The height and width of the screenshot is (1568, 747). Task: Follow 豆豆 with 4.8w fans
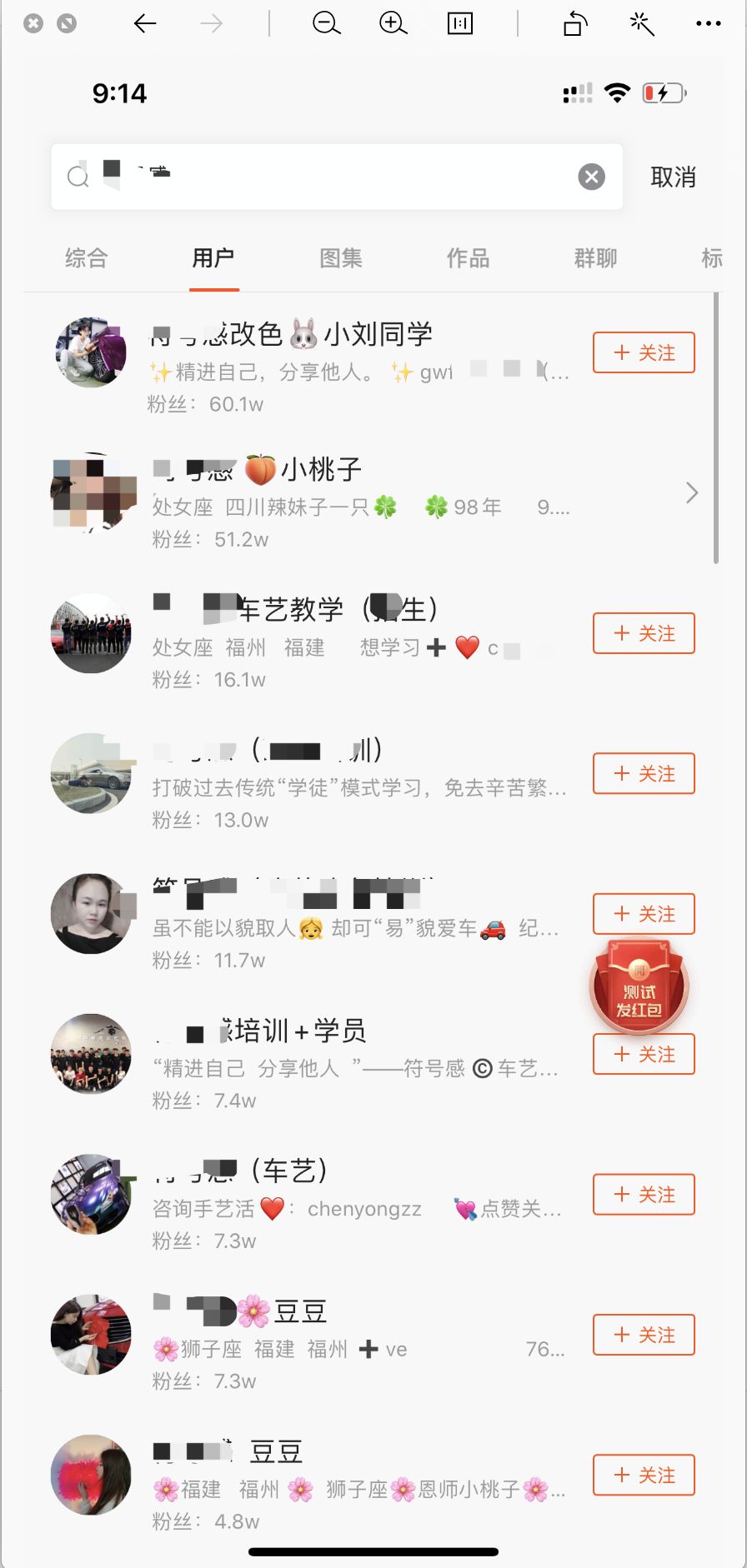[x=644, y=1476]
